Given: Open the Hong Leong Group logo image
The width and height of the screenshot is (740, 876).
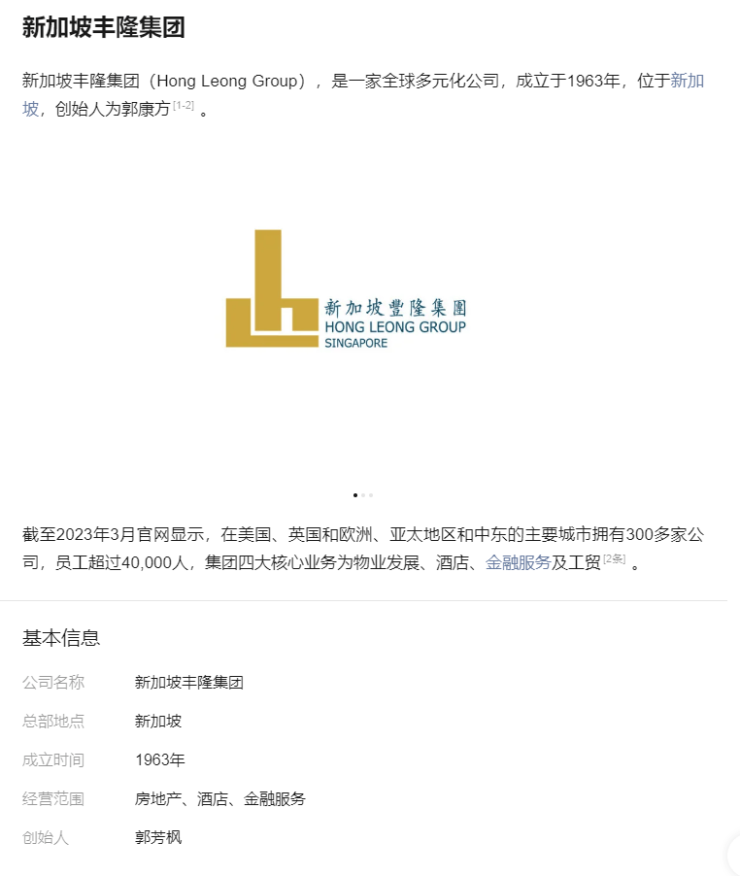Looking at the screenshot, I should 346,289.
